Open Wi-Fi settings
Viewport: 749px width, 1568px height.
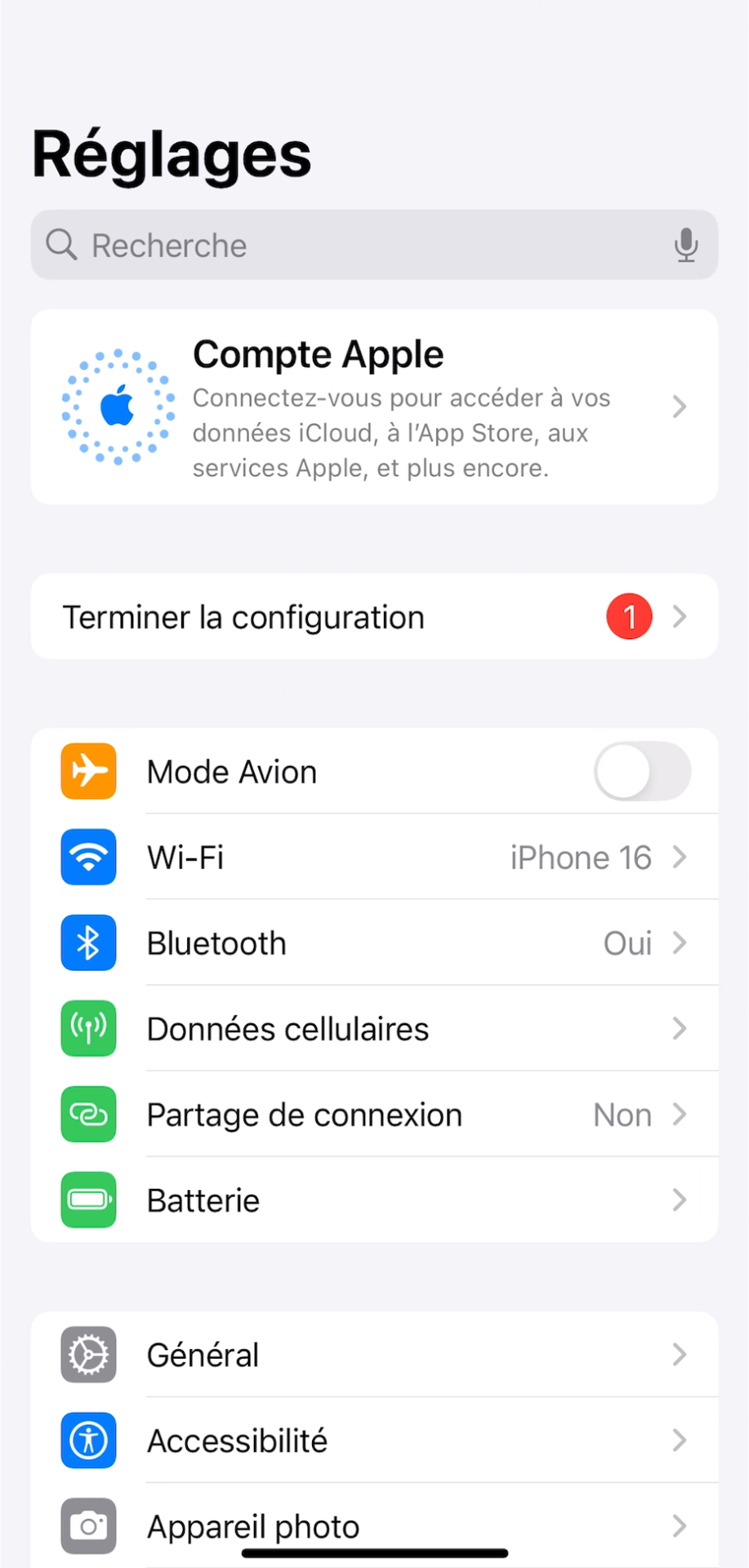(374, 857)
